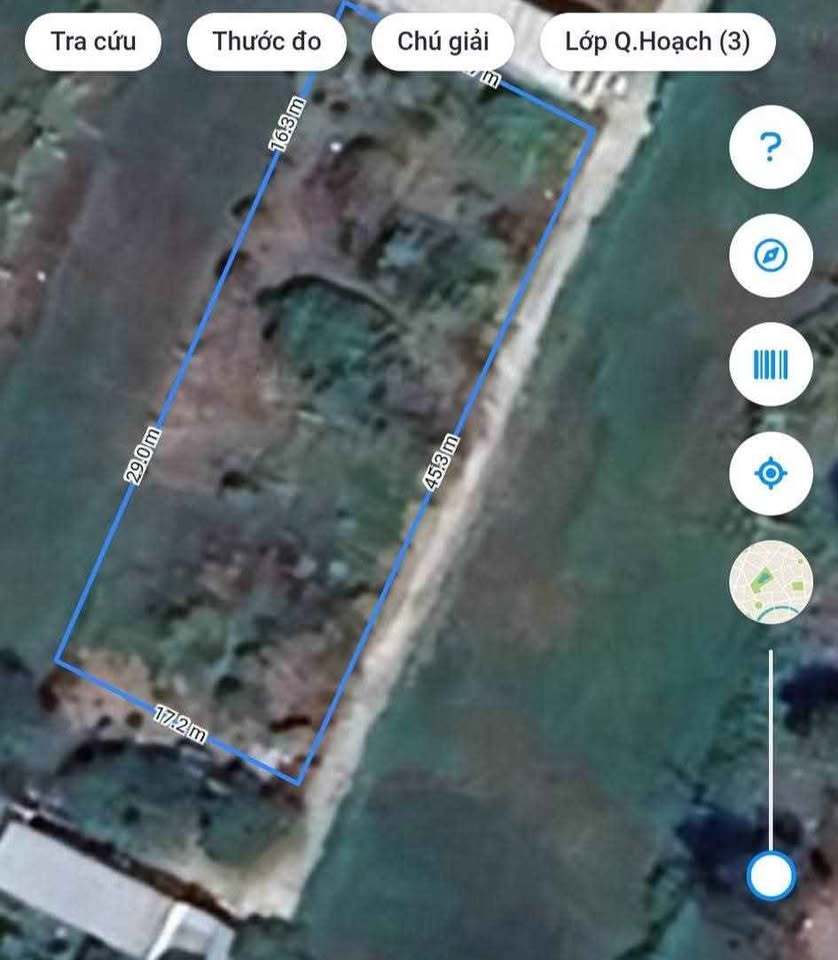
Task: Select the Thước đo measuring tool
Action: (267, 42)
